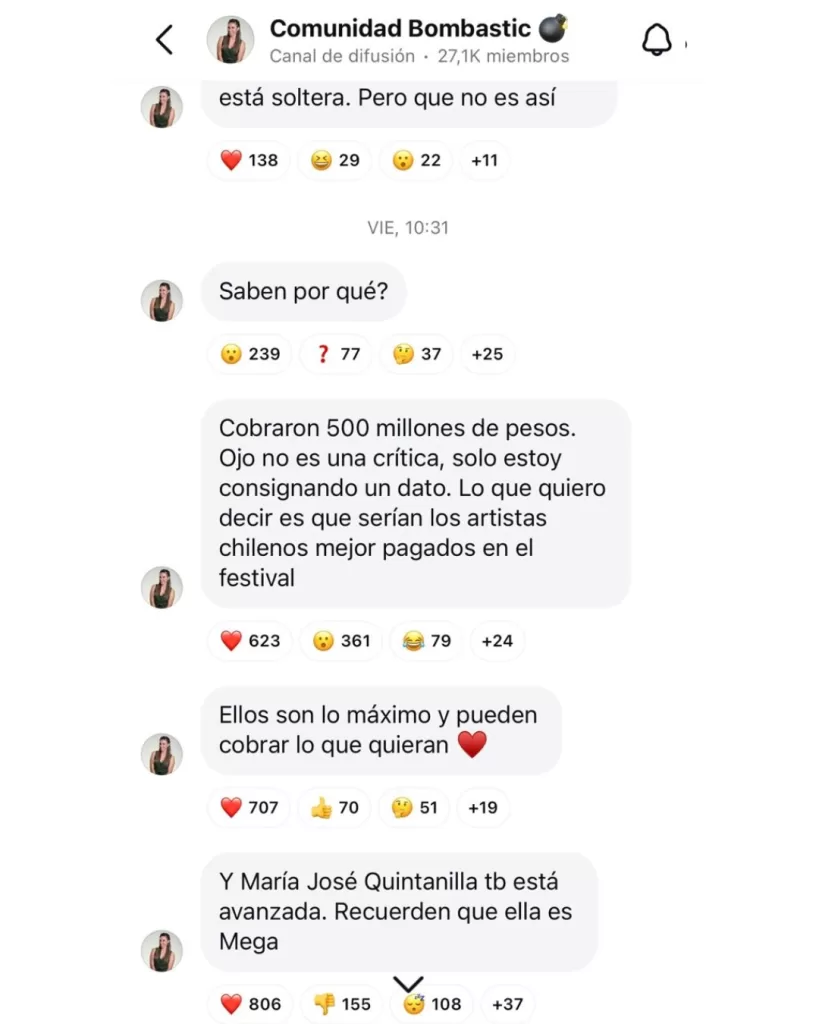Add the crying-laughing reaction showing 79
The height and width of the screenshot is (1024, 819).
[x=425, y=641]
